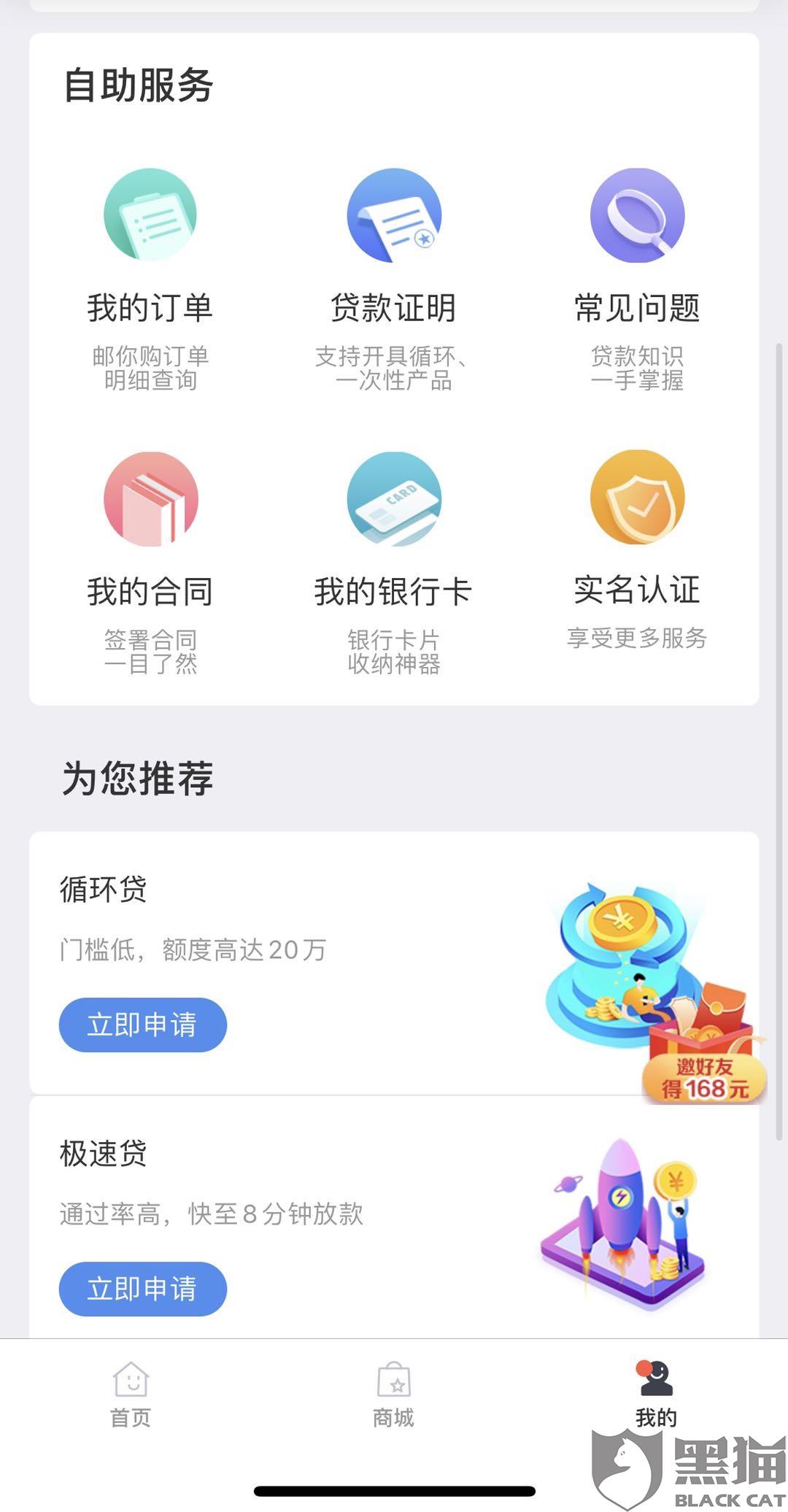Switch to the 商城 tab
This screenshot has height=1512, width=788.
tap(393, 1394)
